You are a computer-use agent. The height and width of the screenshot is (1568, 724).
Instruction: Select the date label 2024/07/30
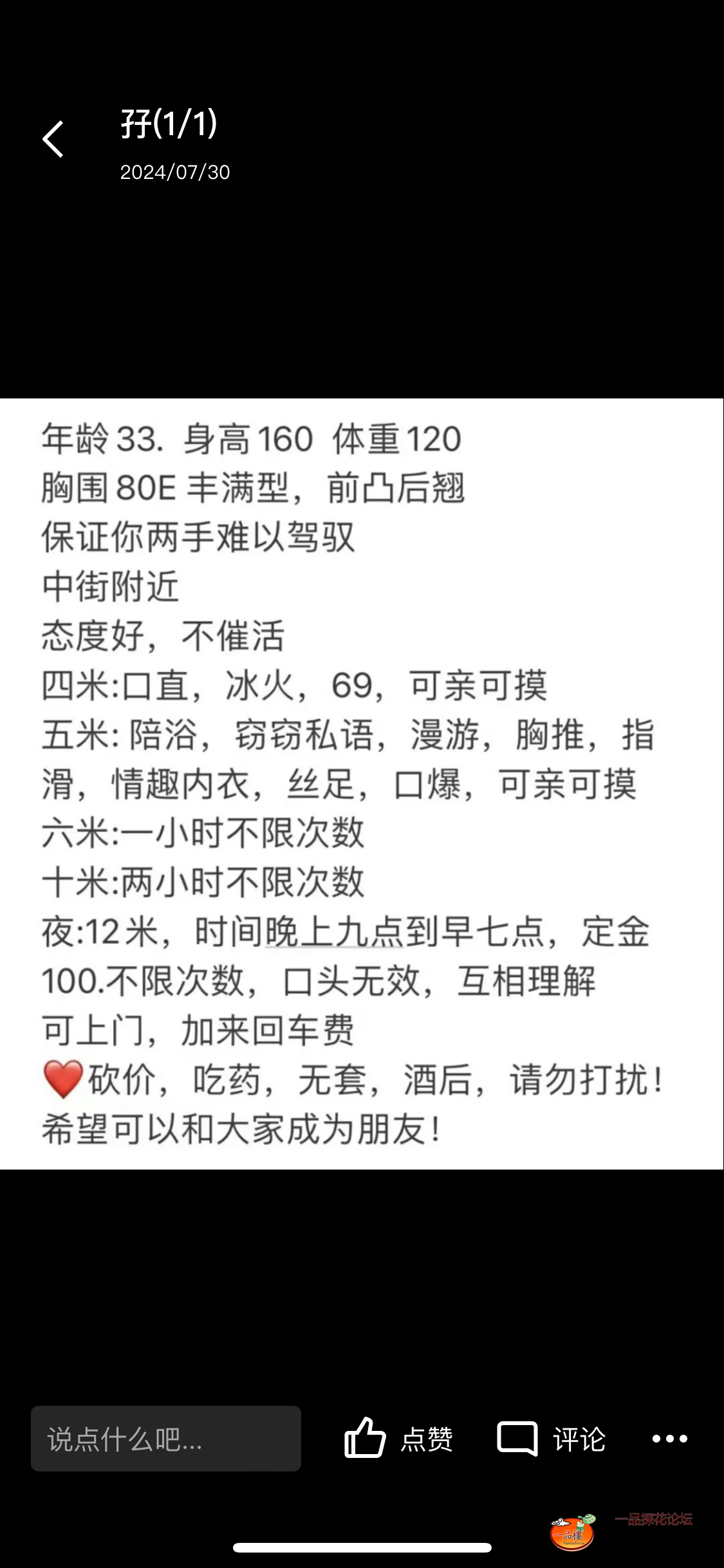pos(176,172)
